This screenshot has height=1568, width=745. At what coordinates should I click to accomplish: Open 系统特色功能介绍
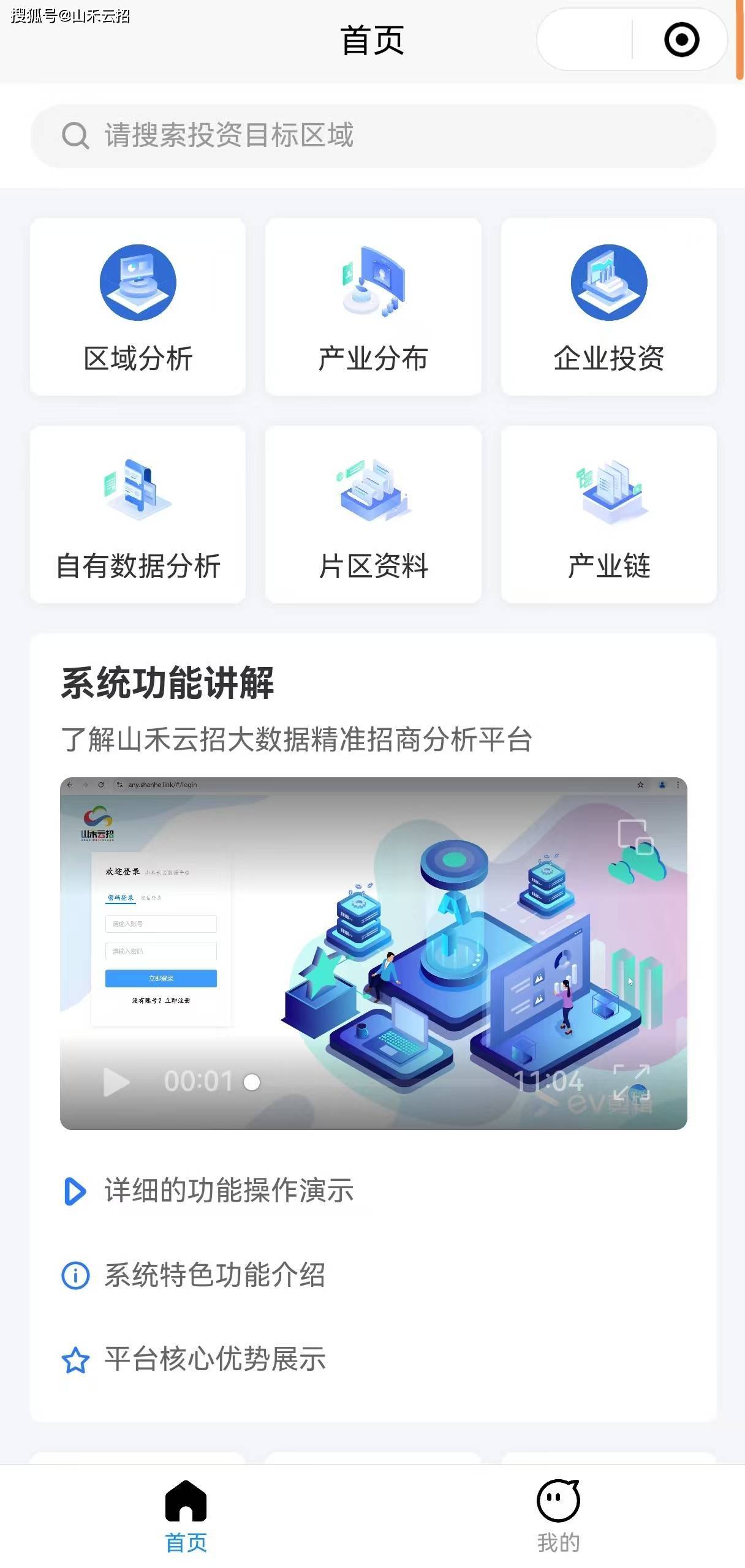point(214,1275)
